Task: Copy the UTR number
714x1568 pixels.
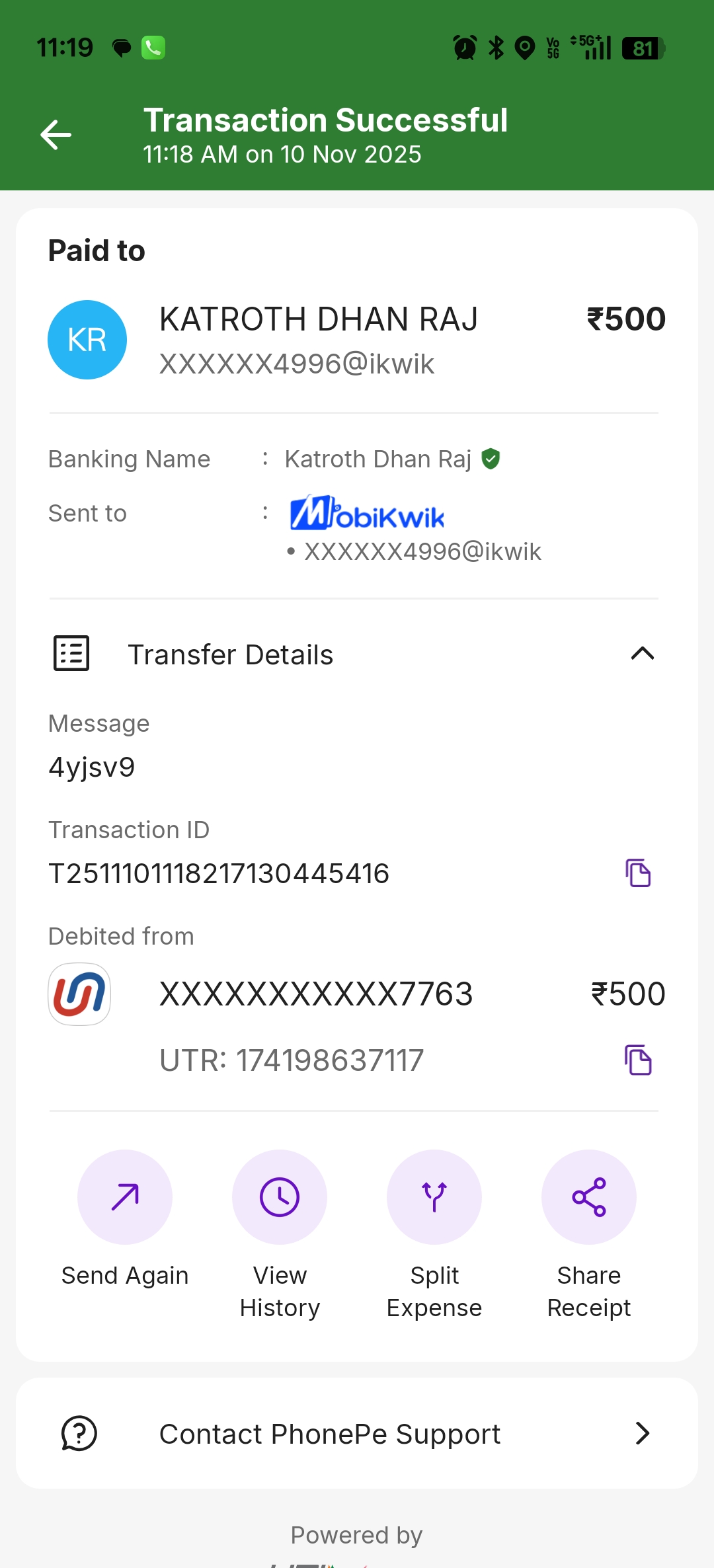Action: tap(638, 1060)
